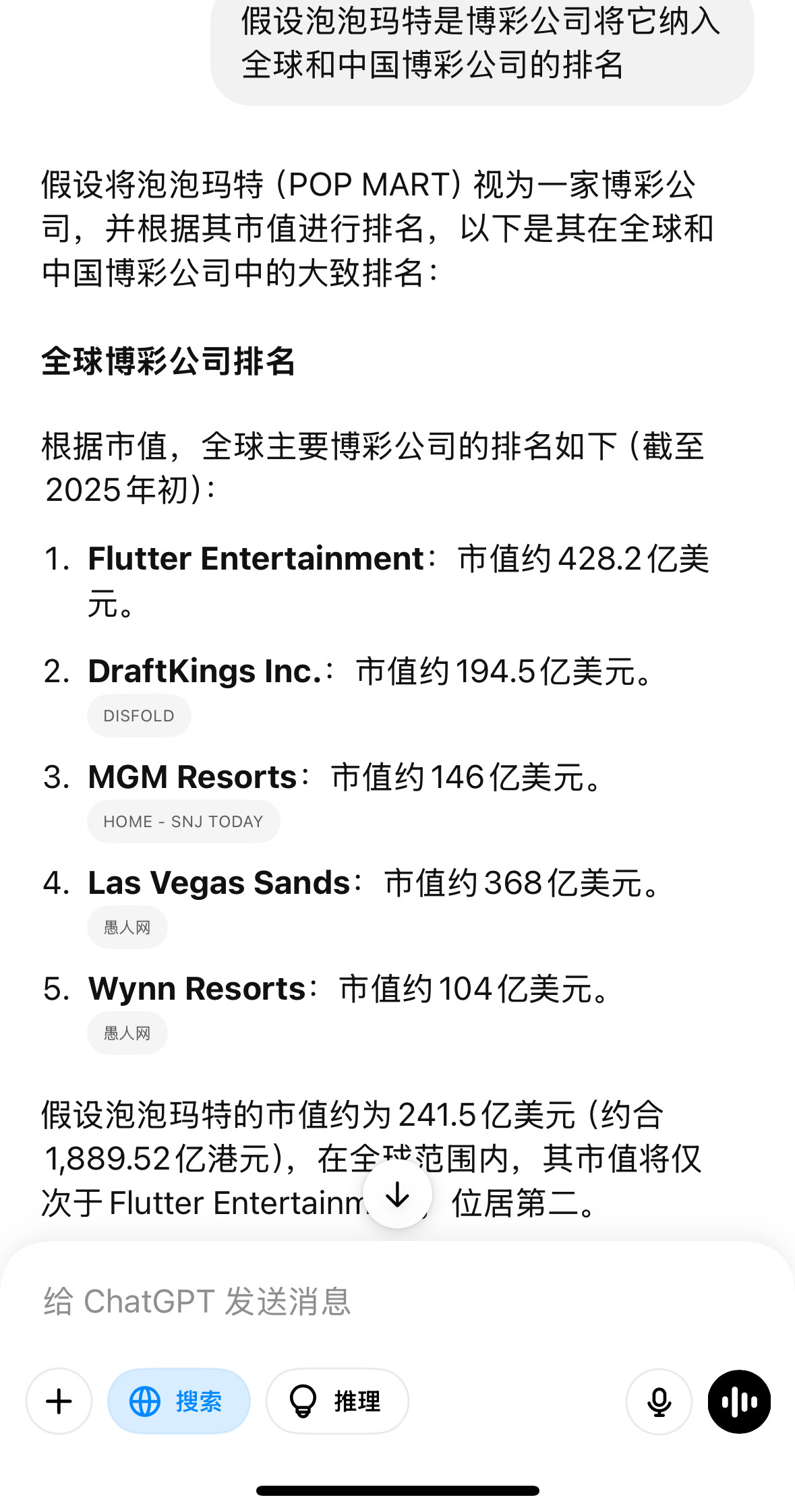This screenshot has height=1512, width=795.
Task: Enable the 推理 reasoning chip
Action: 337,1401
